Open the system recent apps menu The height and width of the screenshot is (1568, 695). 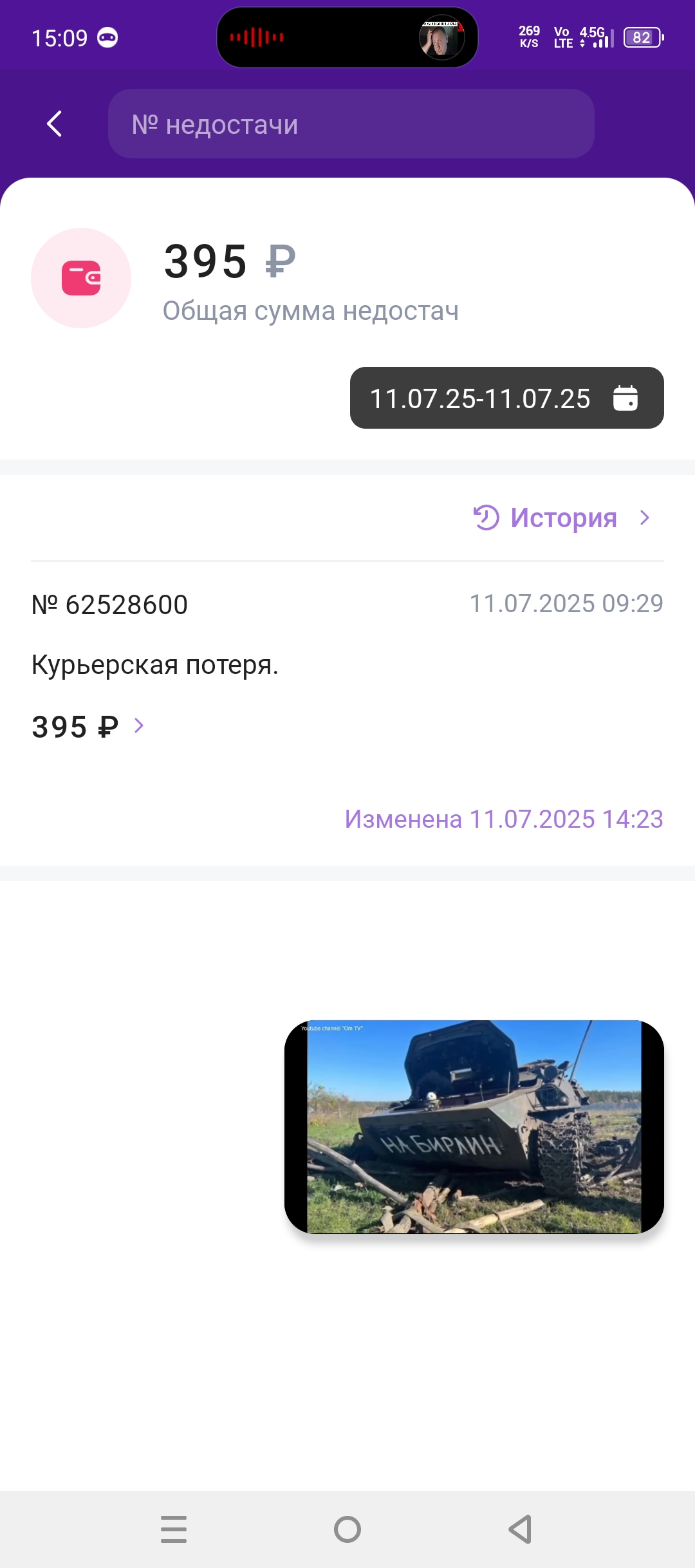click(174, 1529)
